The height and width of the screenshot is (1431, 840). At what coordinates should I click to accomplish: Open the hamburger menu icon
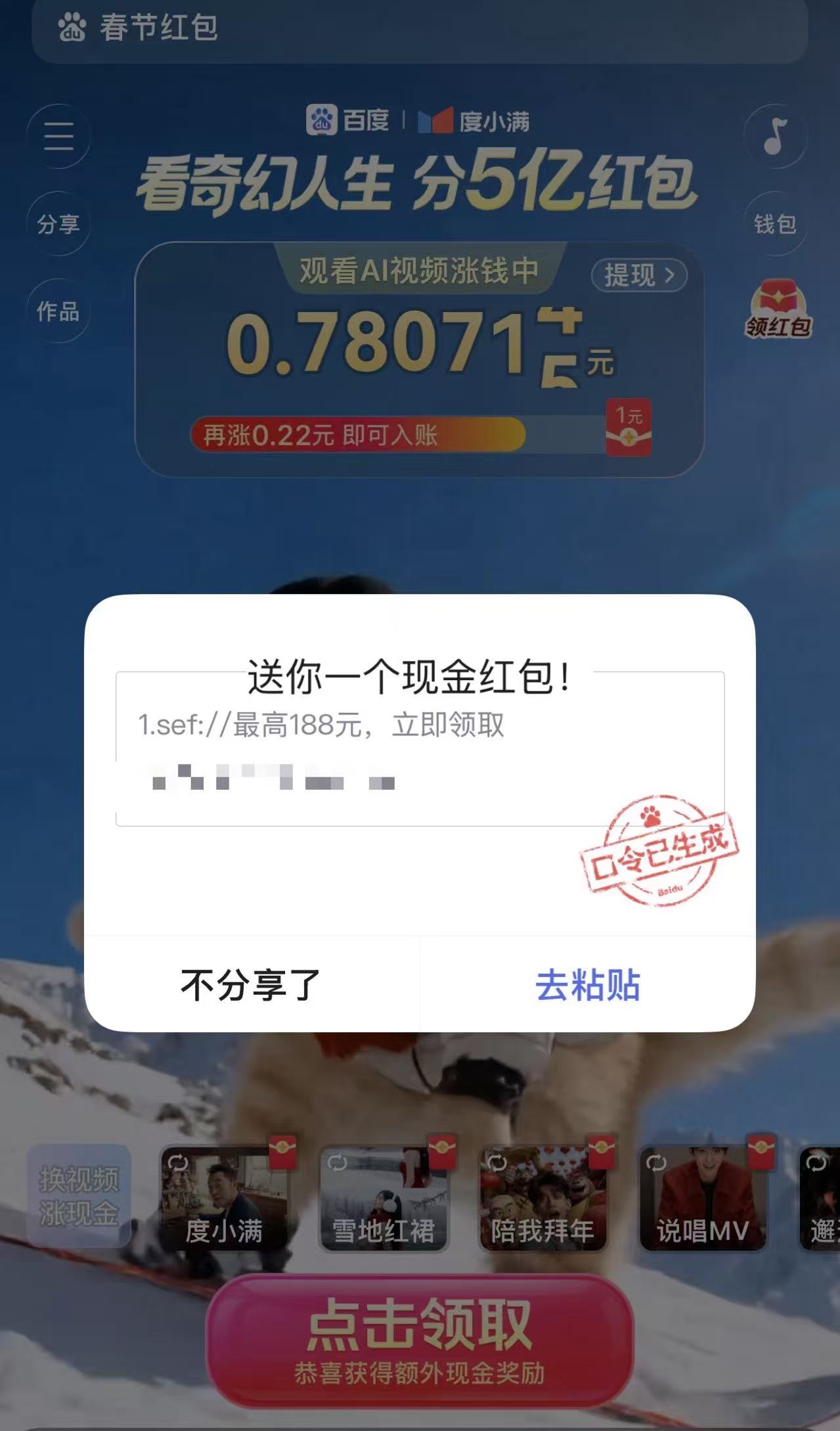click(58, 136)
